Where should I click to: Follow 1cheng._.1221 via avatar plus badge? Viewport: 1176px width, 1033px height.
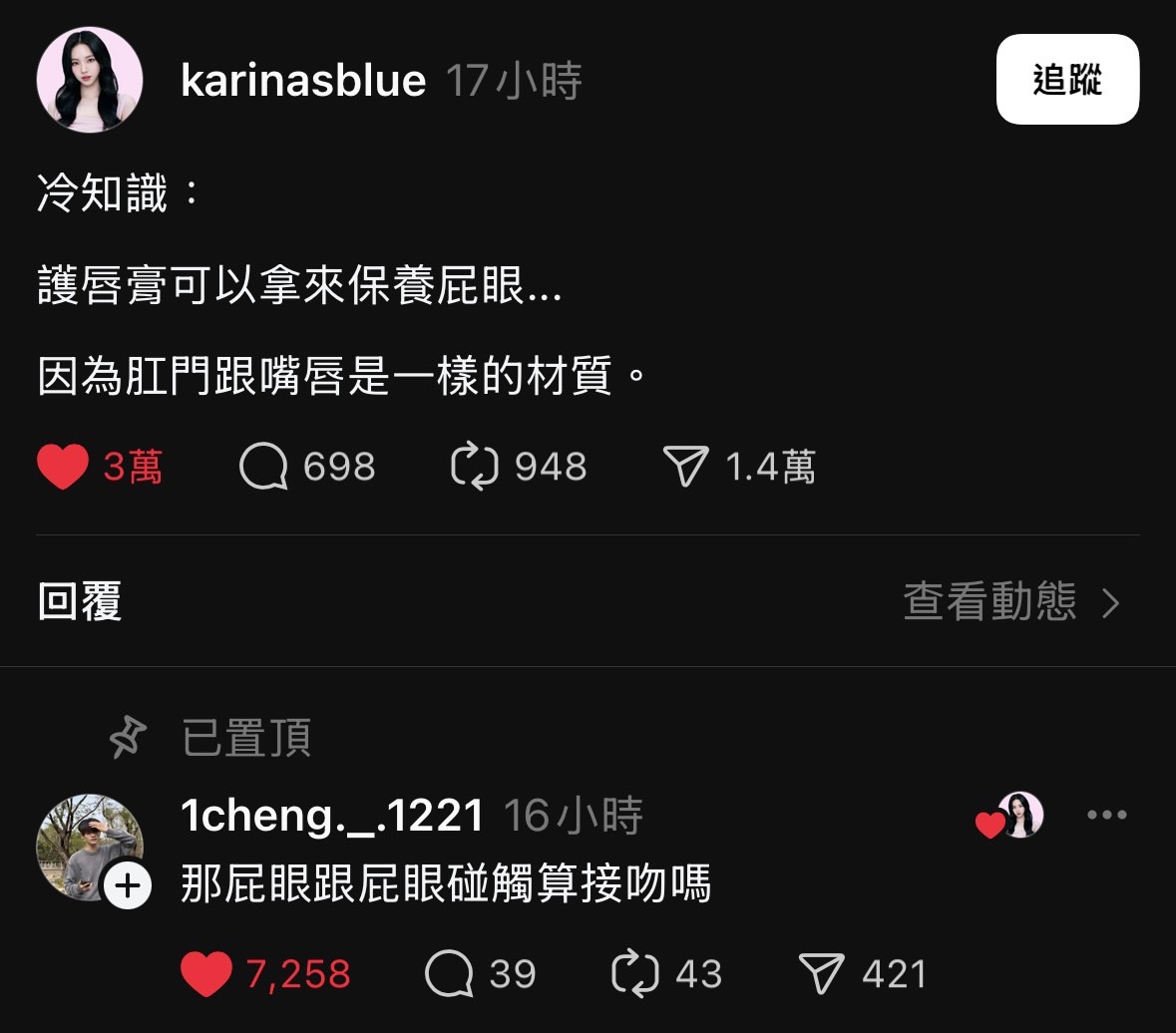click(x=128, y=885)
